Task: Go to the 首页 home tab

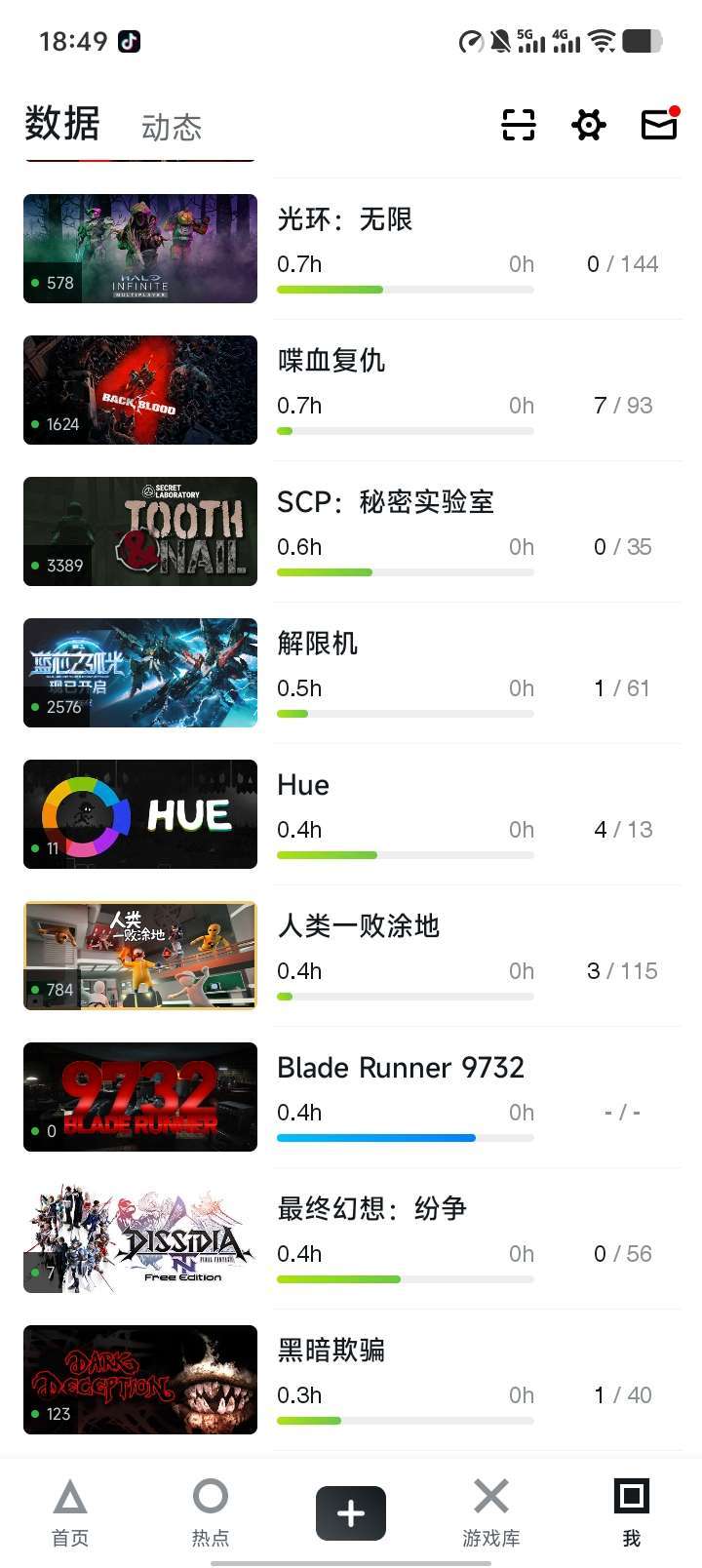Action: coord(70,1511)
